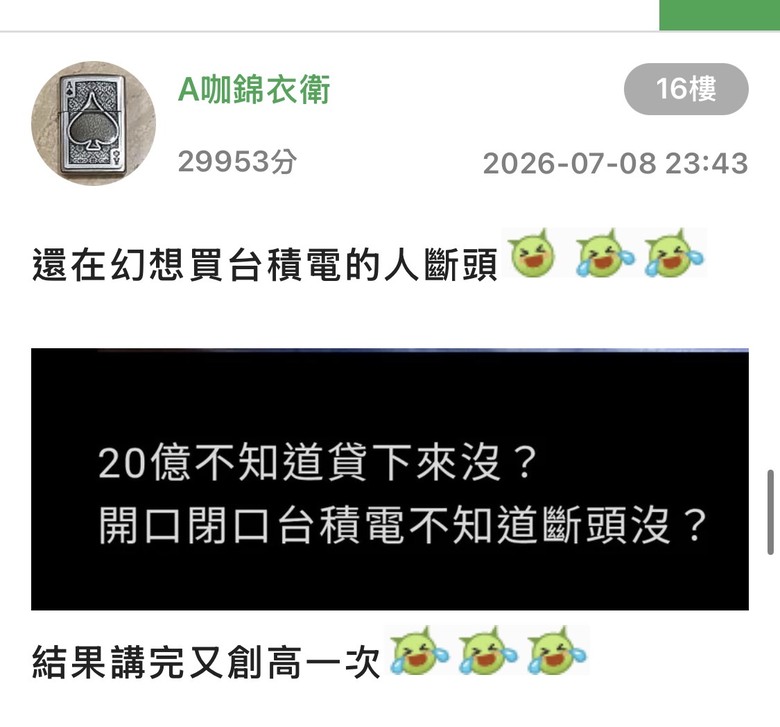Open the embedded black quote image
This screenshot has height=727, width=780.
[x=390, y=479]
